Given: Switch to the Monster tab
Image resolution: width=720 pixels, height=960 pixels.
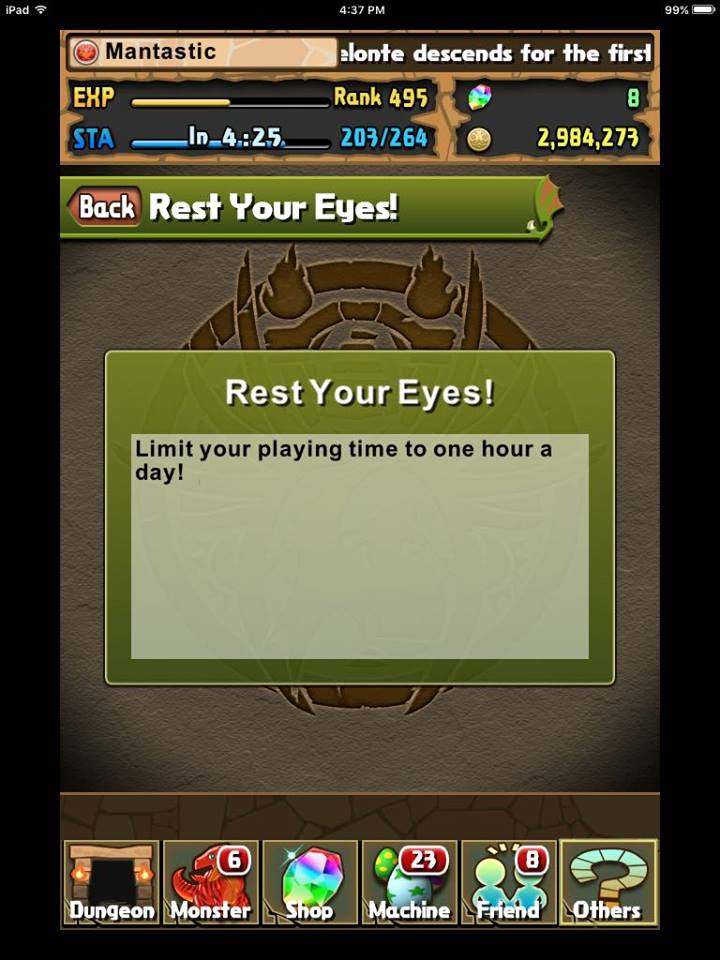Looking at the screenshot, I should click(210, 883).
